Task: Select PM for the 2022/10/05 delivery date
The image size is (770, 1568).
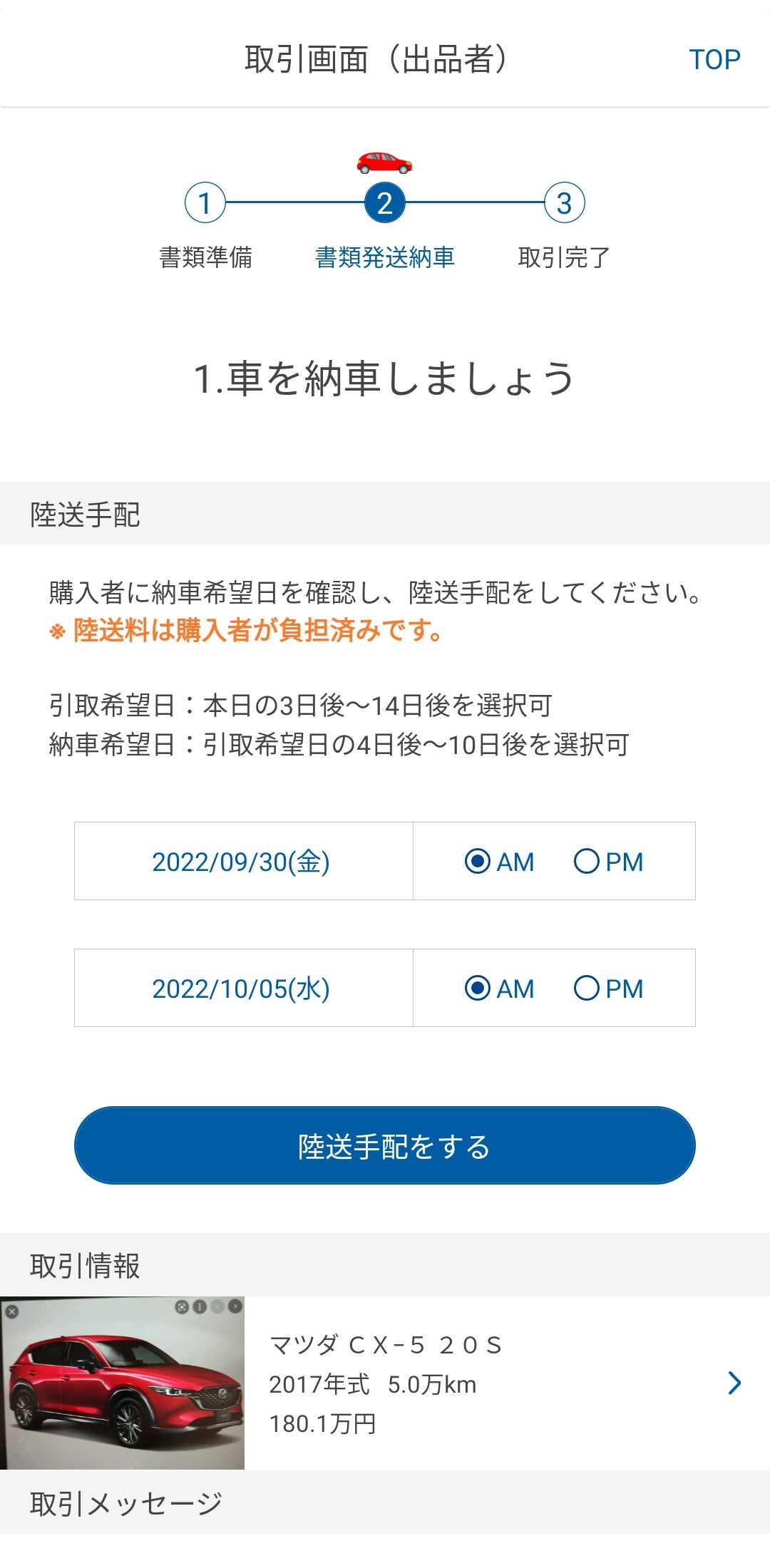Action: (588, 989)
